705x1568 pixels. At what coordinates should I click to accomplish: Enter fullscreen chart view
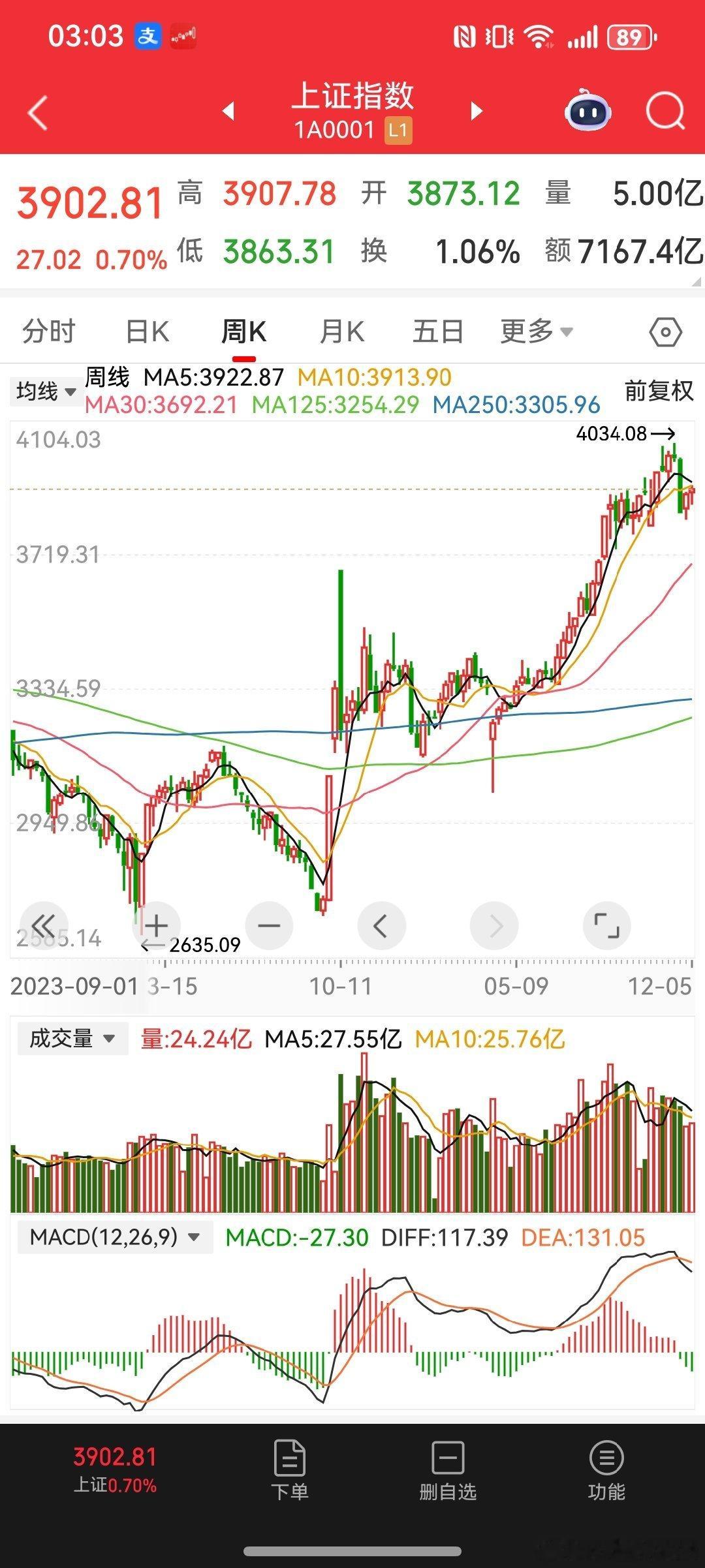tap(606, 925)
